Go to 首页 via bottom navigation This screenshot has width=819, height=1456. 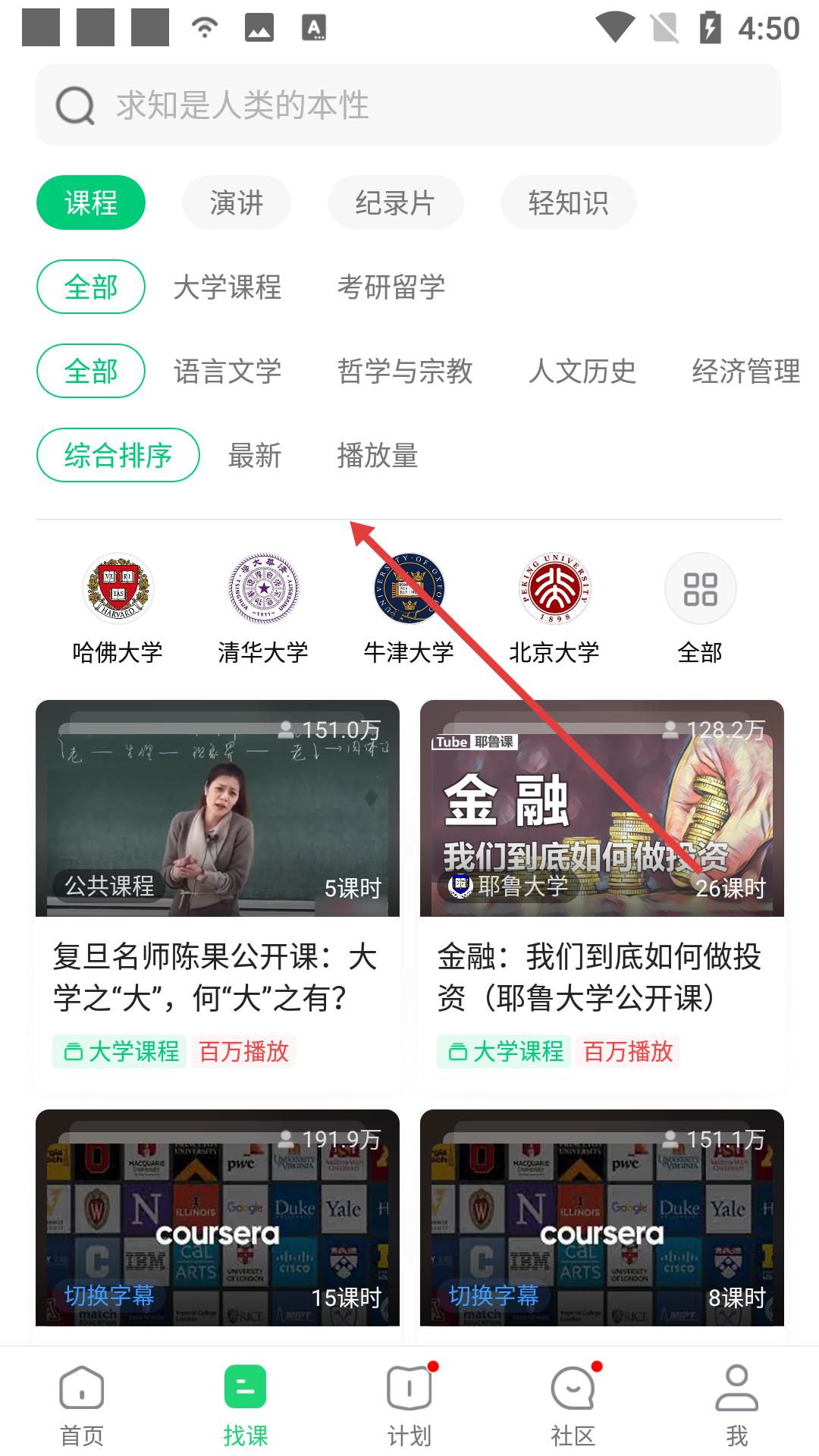pos(82,1407)
